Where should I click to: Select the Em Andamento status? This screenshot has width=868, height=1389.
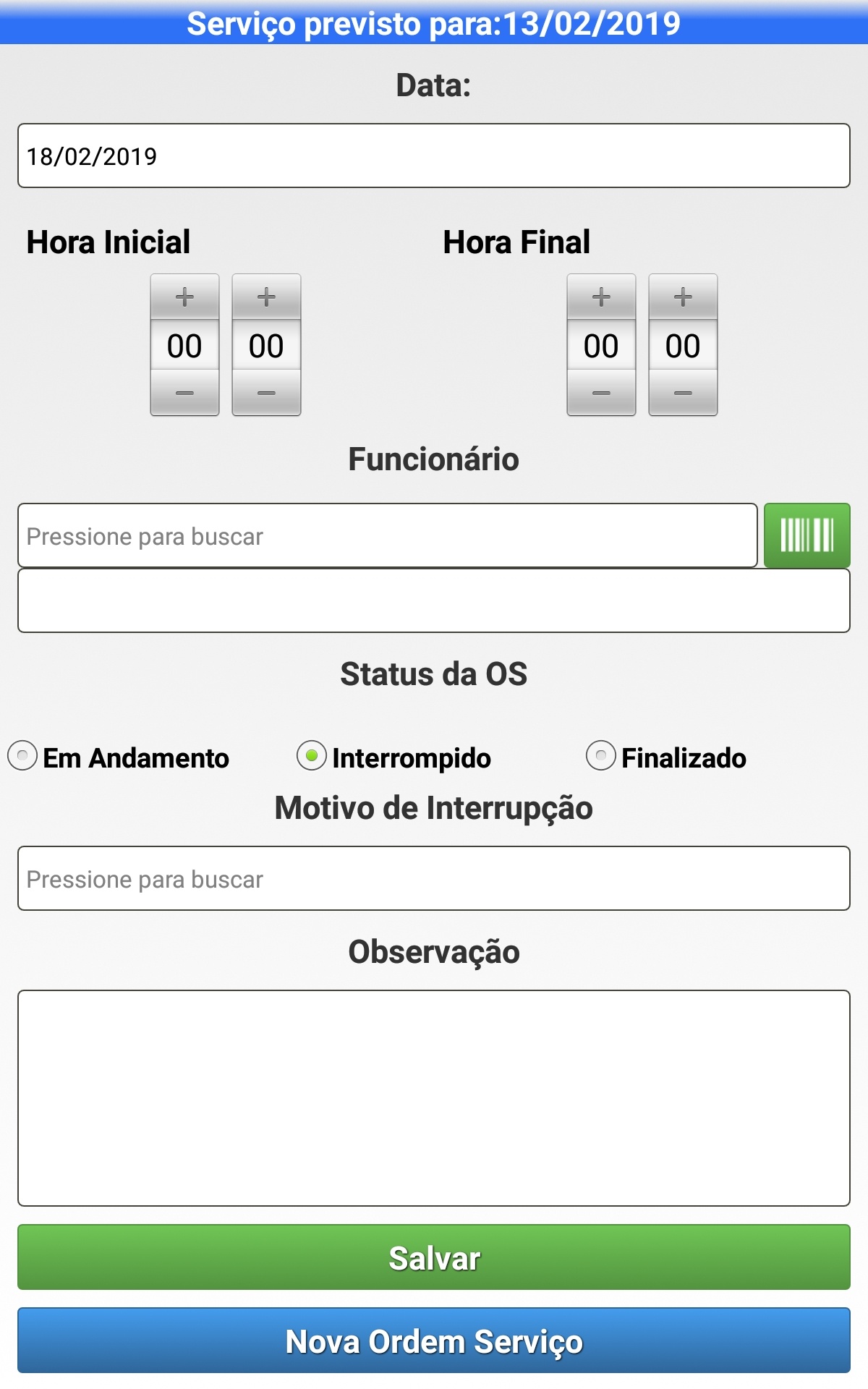(x=22, y=756)
